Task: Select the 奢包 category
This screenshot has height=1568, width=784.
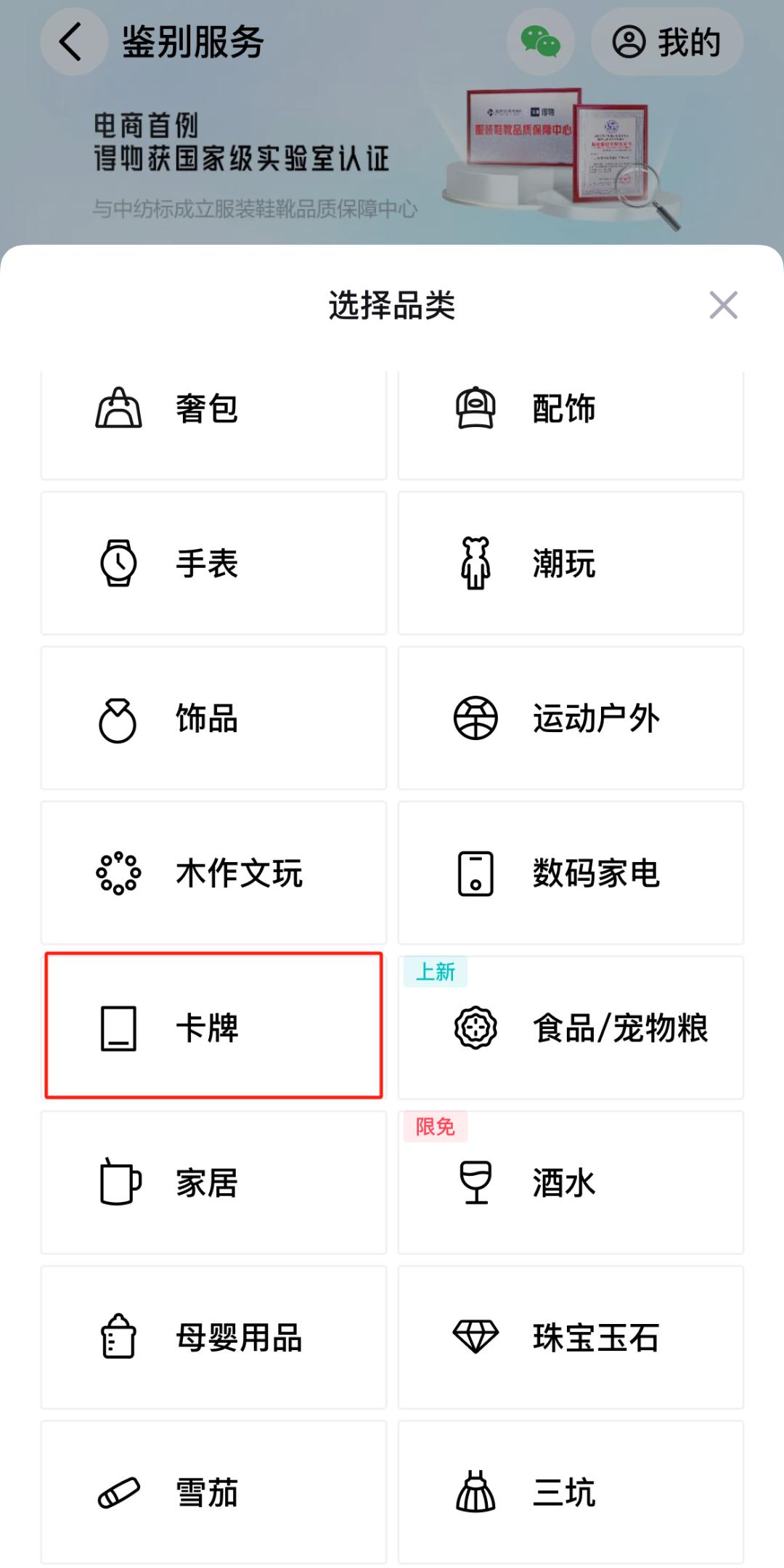Action: (x=214, y=425)
